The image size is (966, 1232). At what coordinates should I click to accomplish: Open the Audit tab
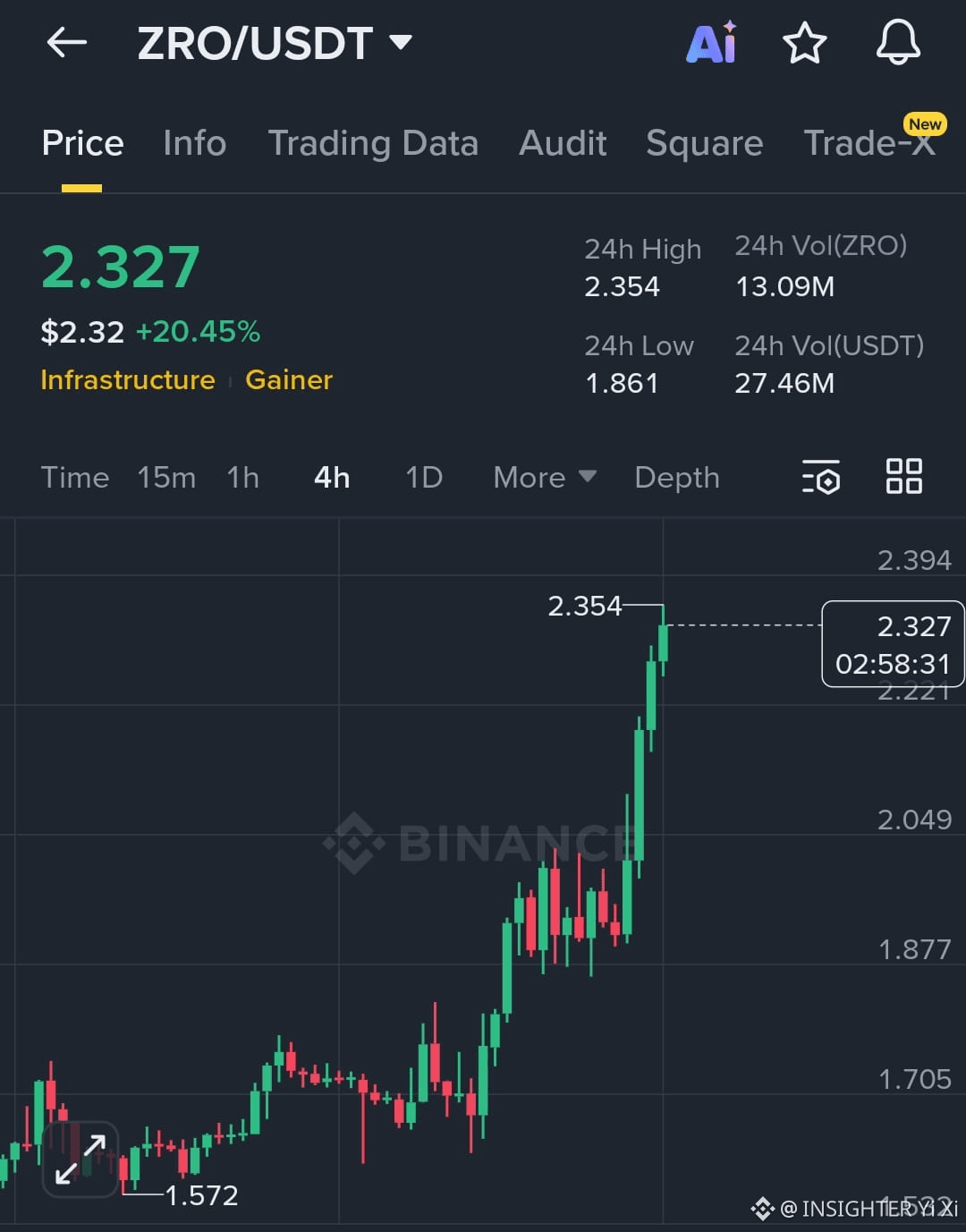[x=563, y=143]
